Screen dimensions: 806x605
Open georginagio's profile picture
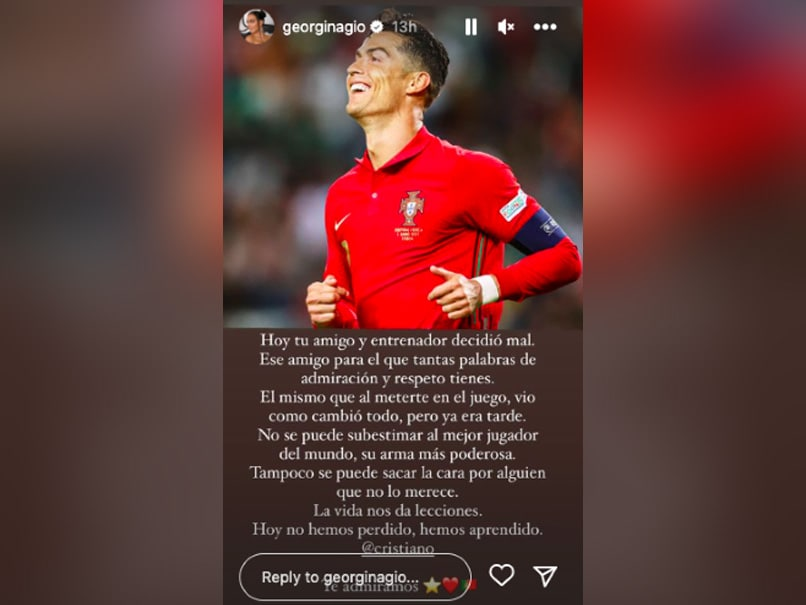point(257,27)
